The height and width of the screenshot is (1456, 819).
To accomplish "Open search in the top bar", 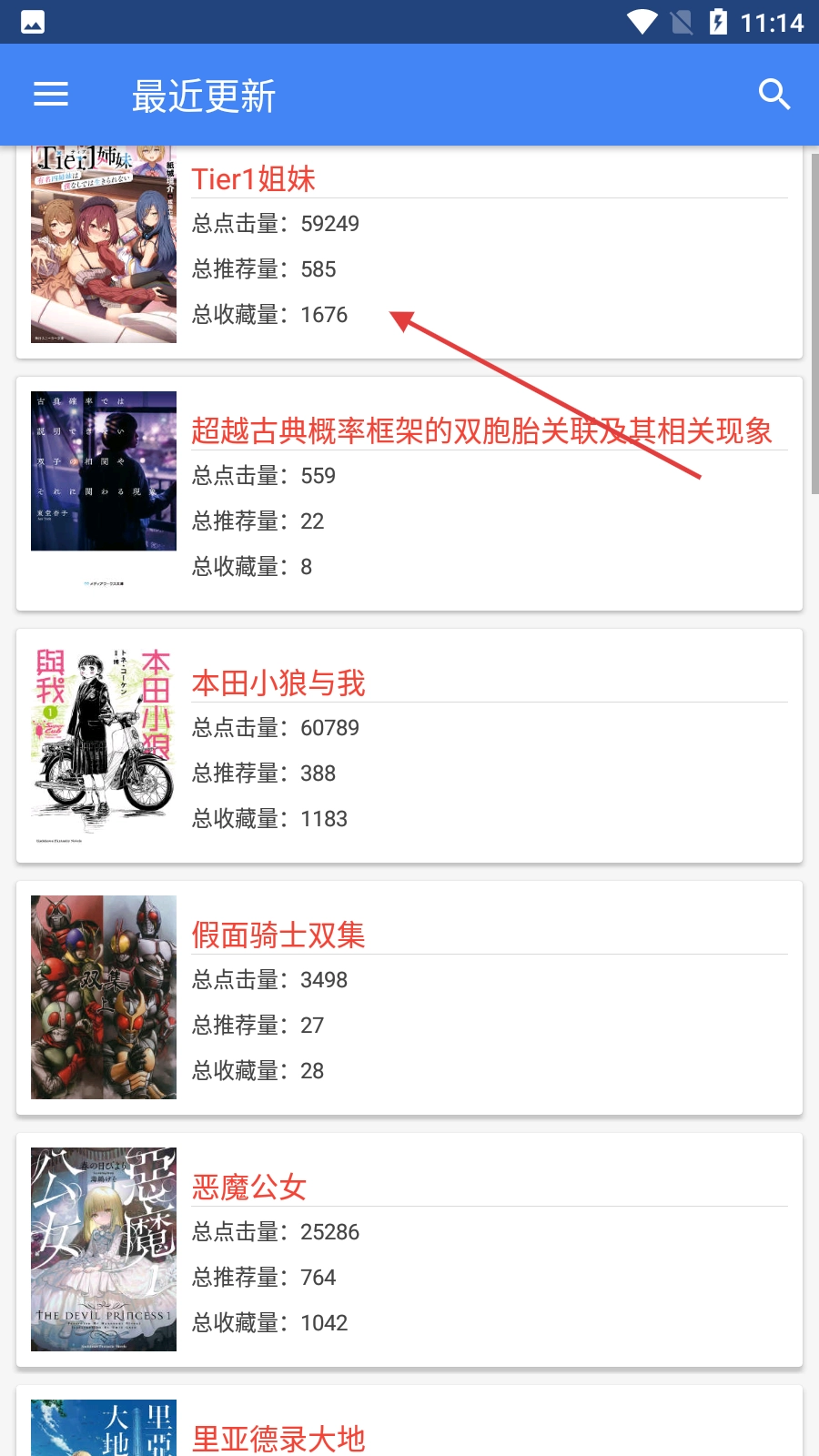I will (x=774, y=95).
